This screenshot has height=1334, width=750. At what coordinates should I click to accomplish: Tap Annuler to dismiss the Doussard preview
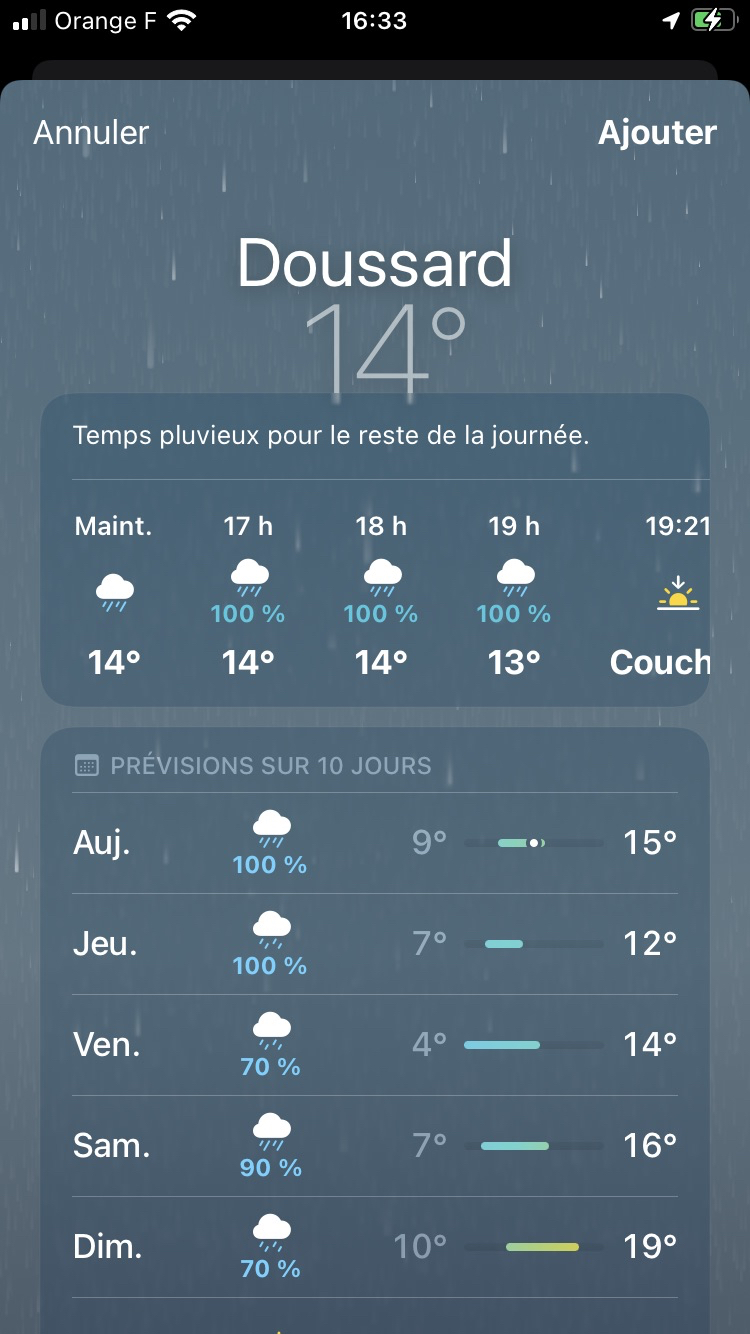coord(91,133)
